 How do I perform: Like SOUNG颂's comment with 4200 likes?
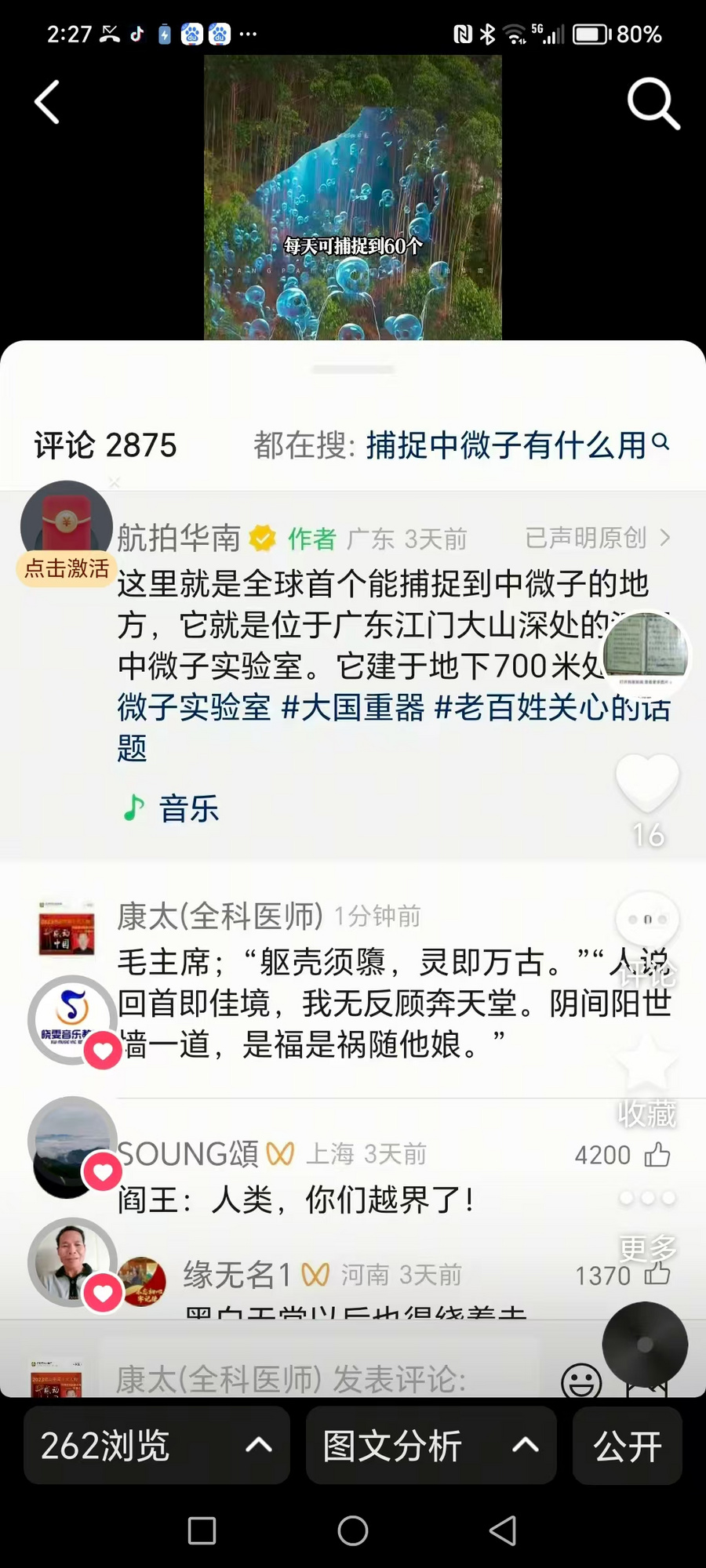pos(657,1155)
